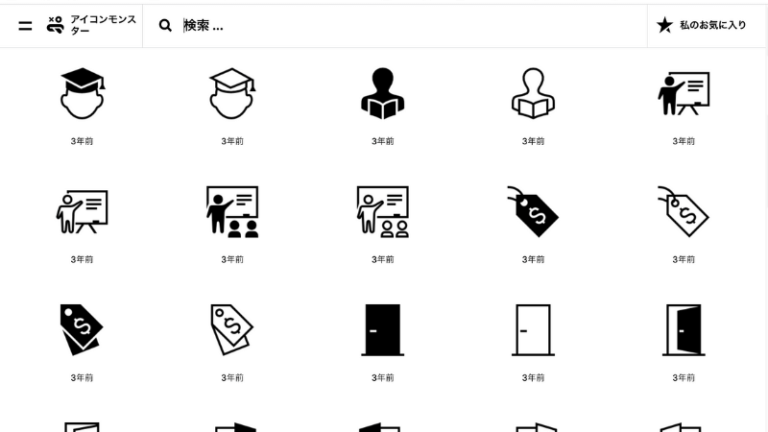This screenshot has height=432, width=768.
Task: Open the outlined closed door icon
Action: pos(532,330)
